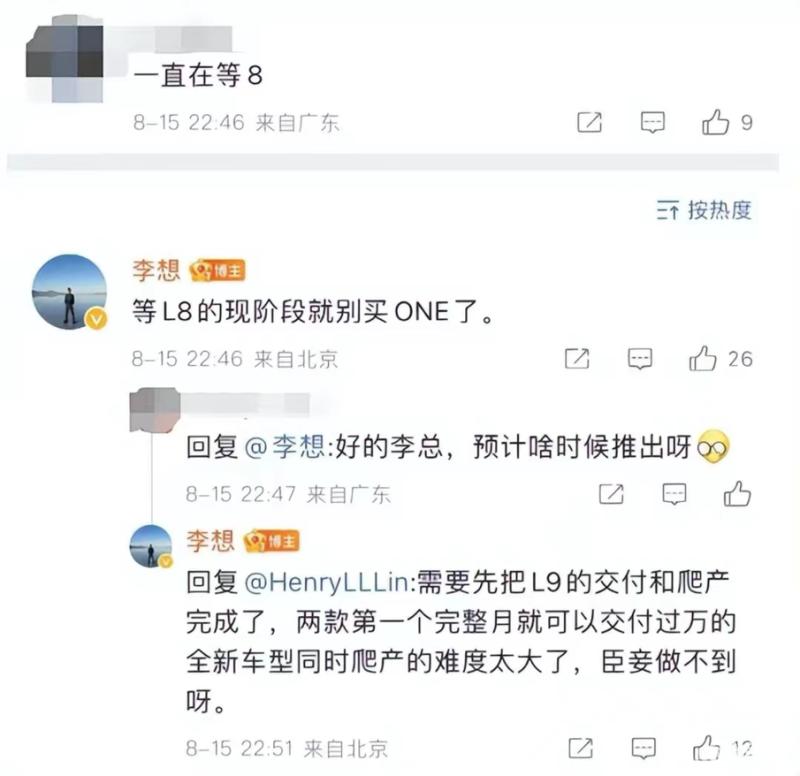Reply to the comment "一直在等8"
The width and height of the screenshot is (800, 776).
click(x=652, y=122)
